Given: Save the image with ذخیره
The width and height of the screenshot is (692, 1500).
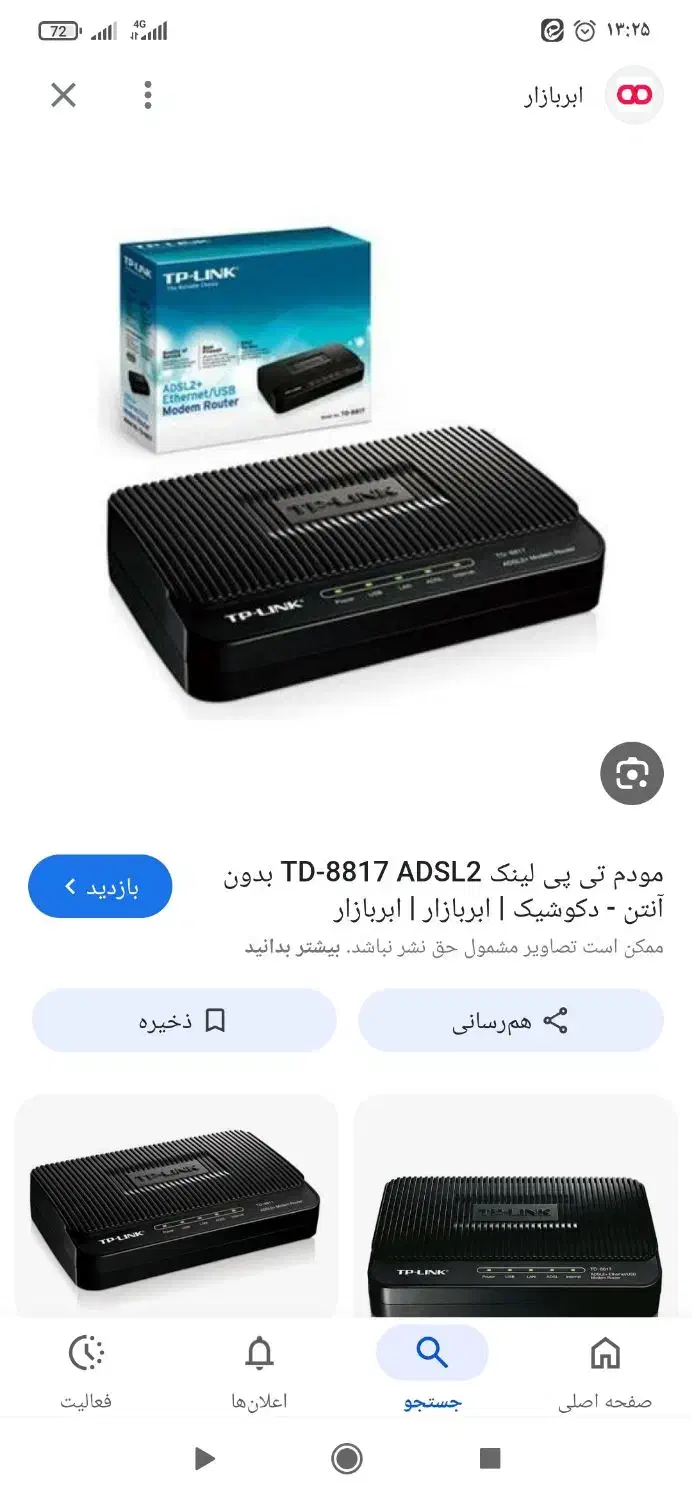Looking at the screenshot, I should click(x=184, y=1020).
